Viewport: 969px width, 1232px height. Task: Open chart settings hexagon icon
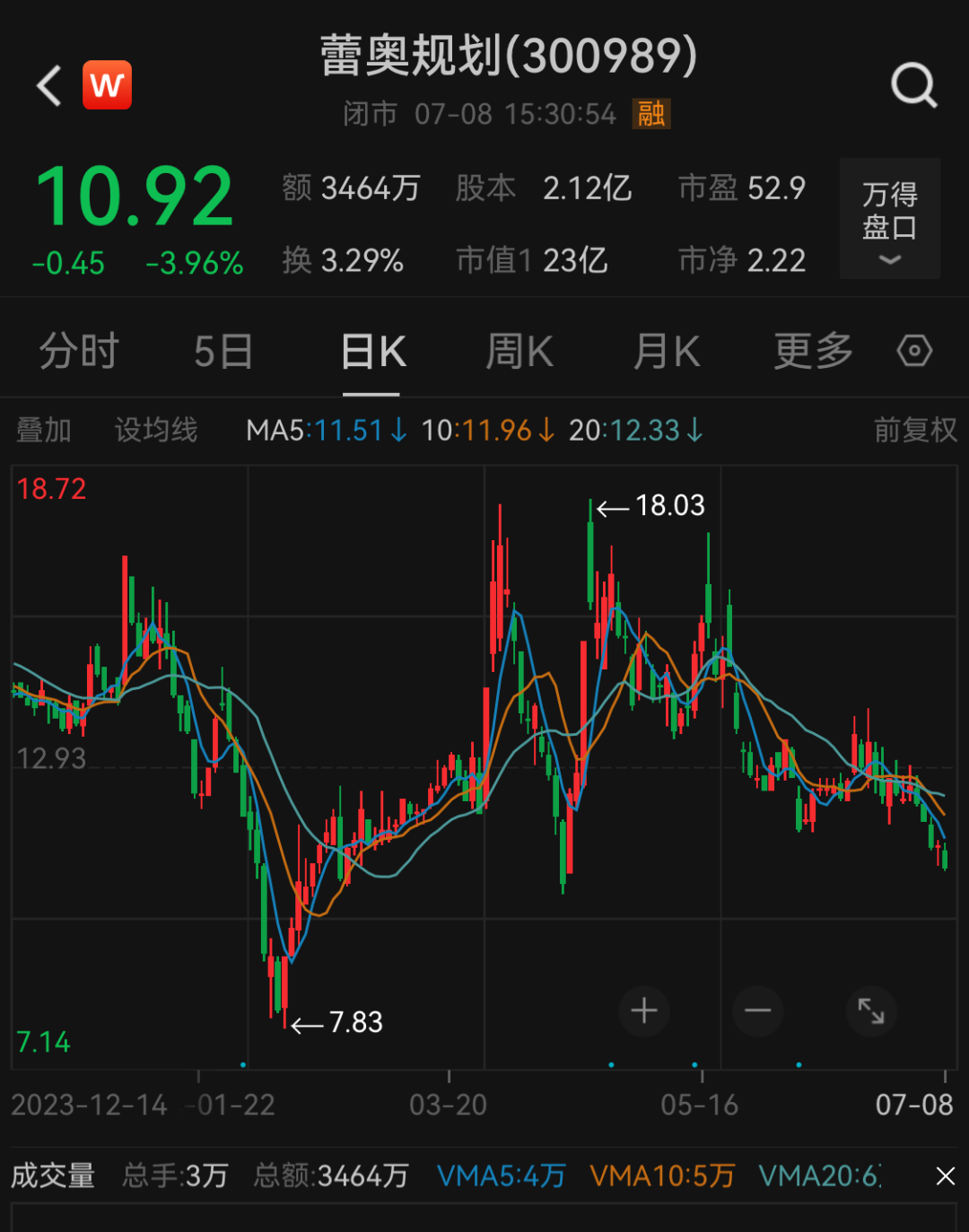(914, 351)
